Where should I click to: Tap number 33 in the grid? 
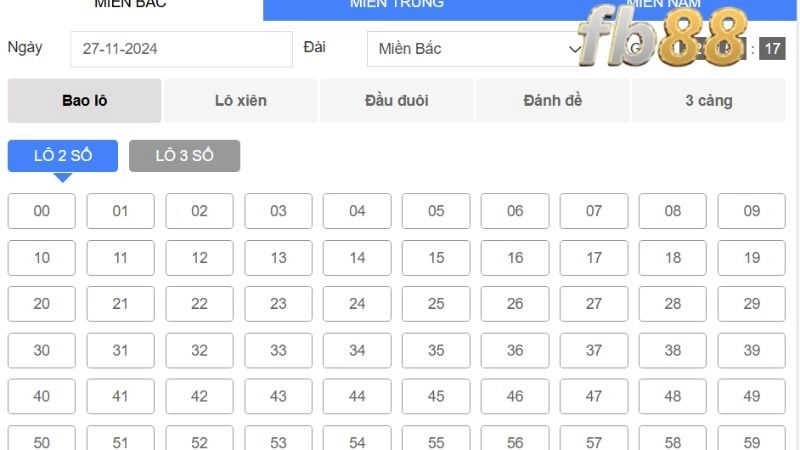pos(278,351)
